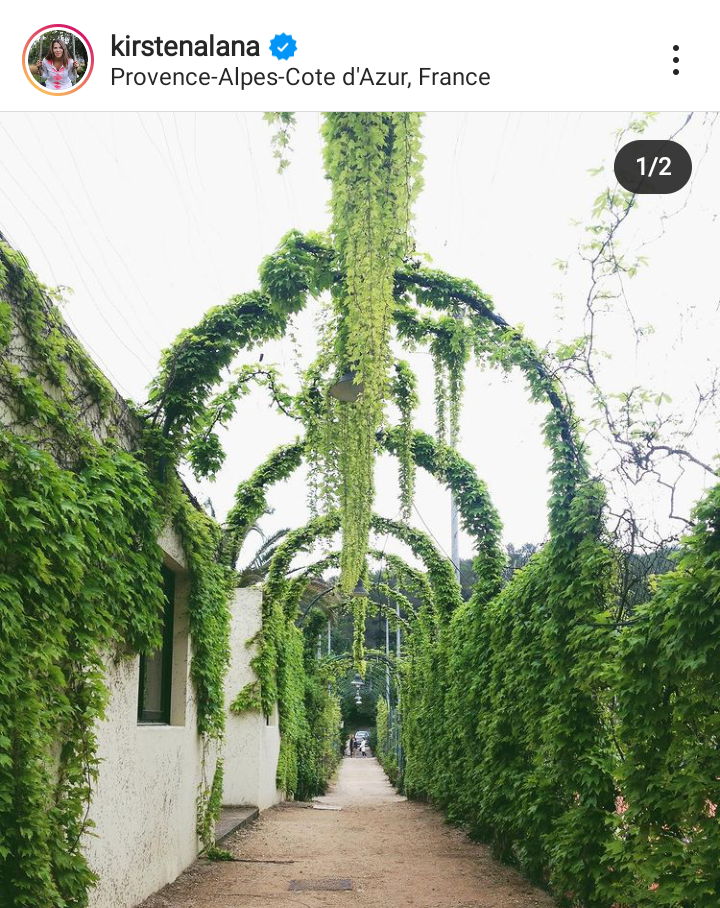Open kirstenalana's story from profile picture

58,60
